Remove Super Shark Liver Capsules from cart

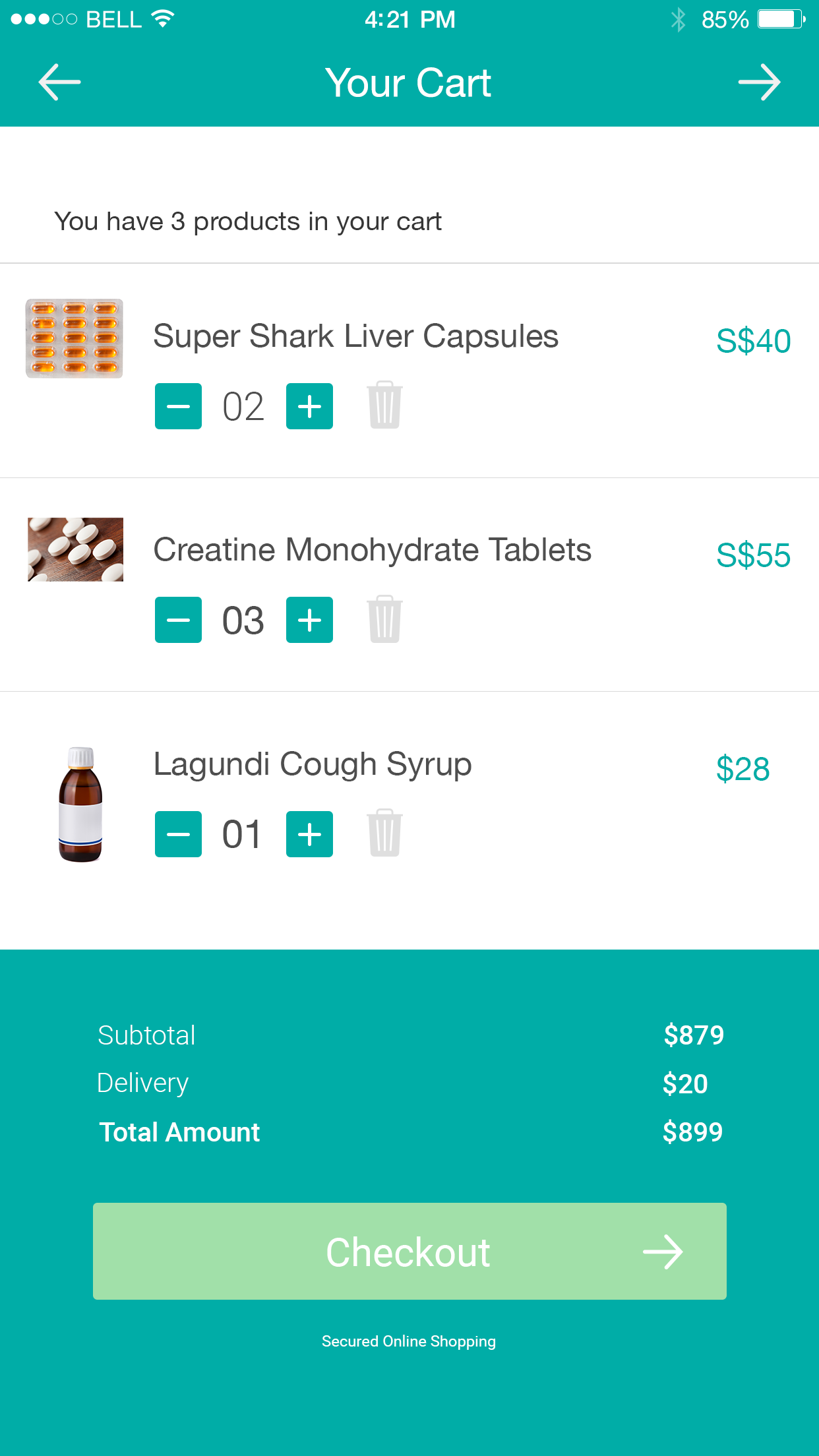click(x=385, y=406)
